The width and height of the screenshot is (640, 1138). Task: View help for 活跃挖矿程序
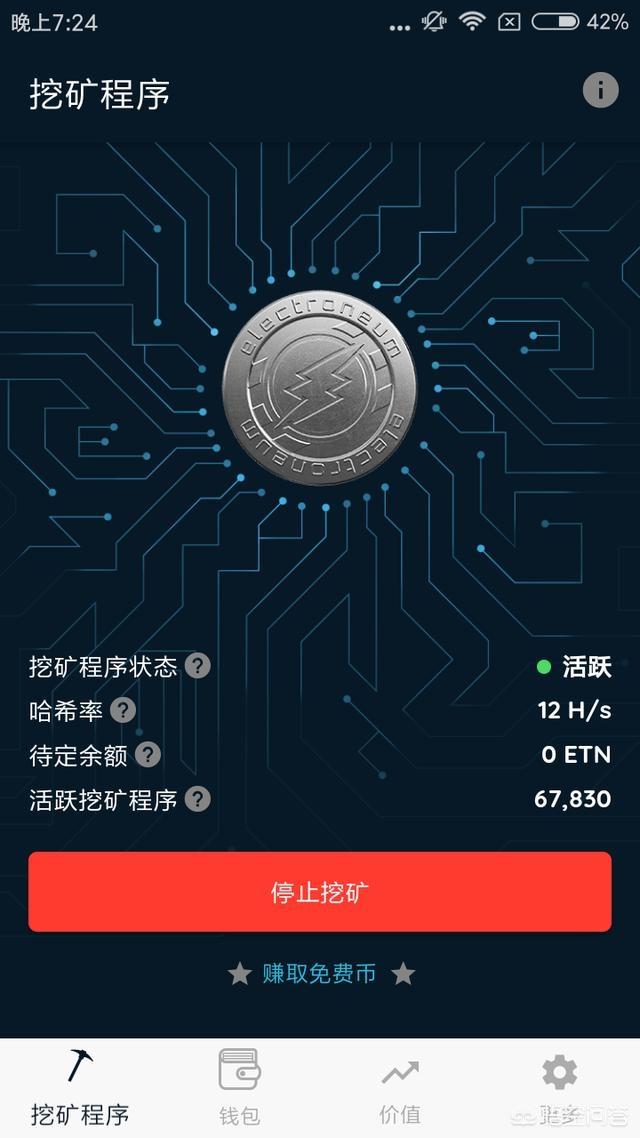point(198,799)
